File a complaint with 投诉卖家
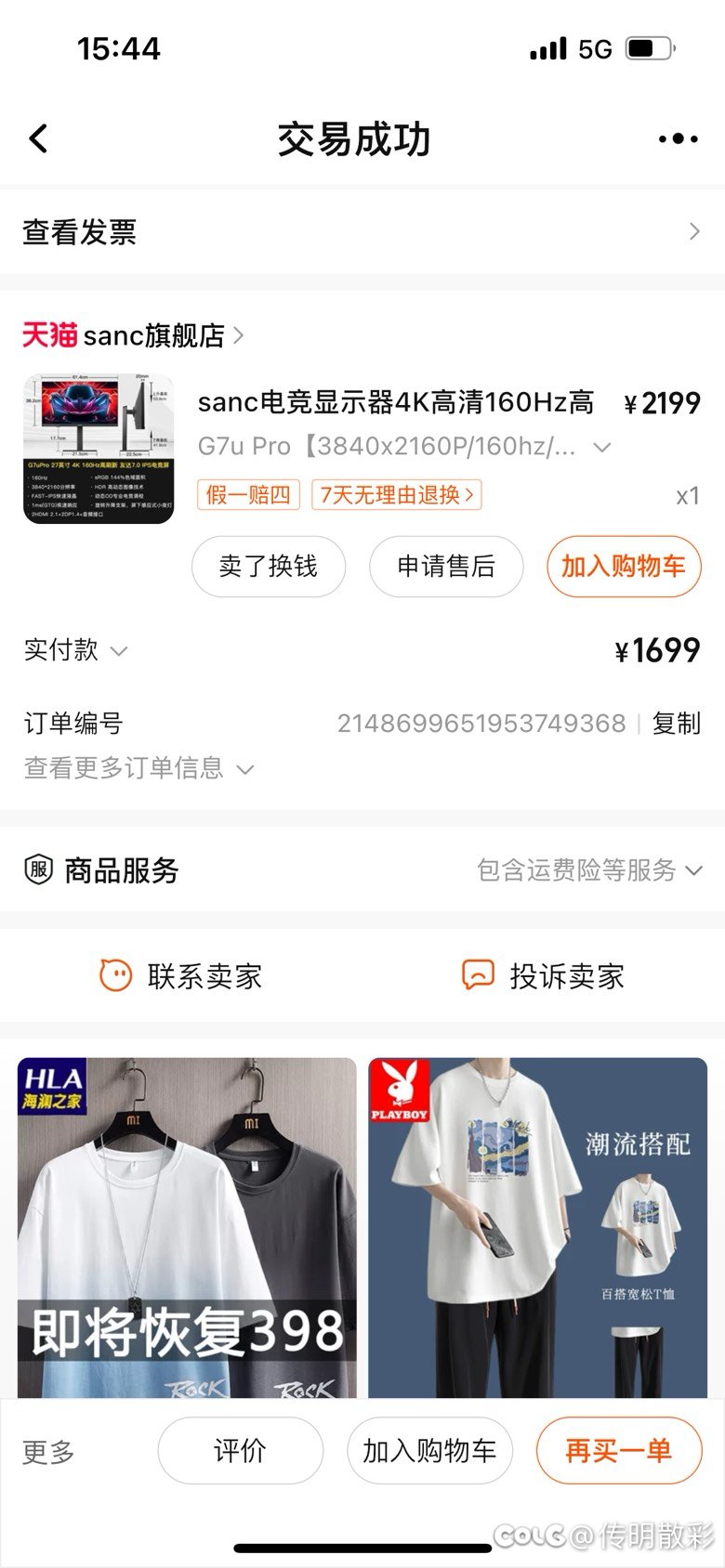Image resolution: width=725 pixels, height=1568 pixels. [x=544, y=976]
